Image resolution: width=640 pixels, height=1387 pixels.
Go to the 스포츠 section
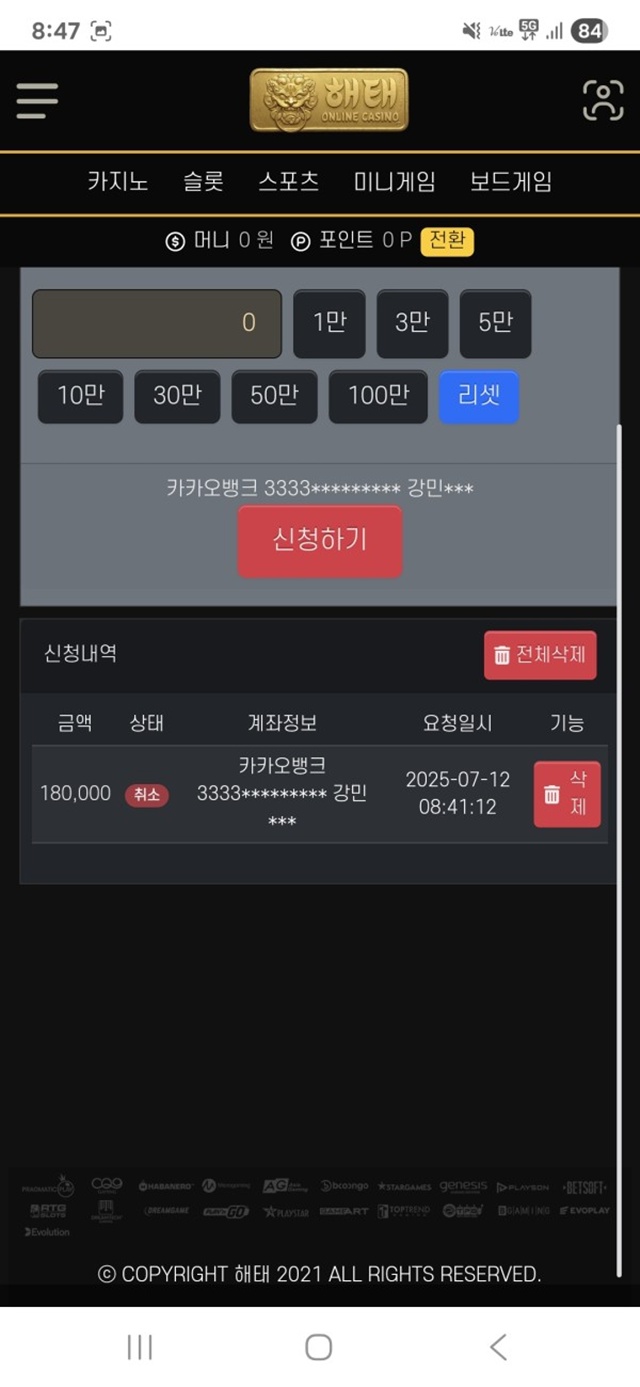(x=289, y=182)
